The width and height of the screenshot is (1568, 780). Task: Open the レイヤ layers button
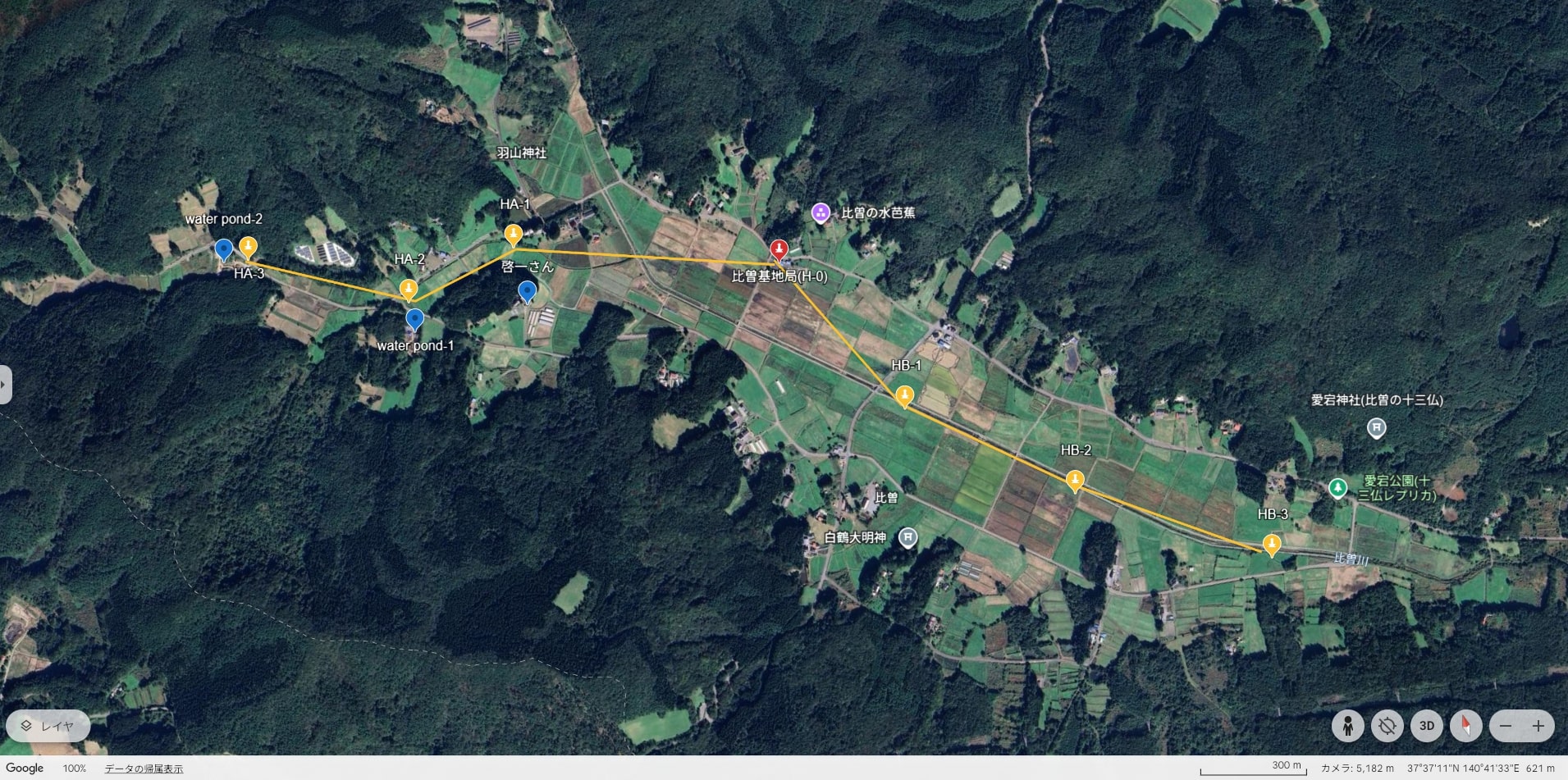[x=48, y=726]
